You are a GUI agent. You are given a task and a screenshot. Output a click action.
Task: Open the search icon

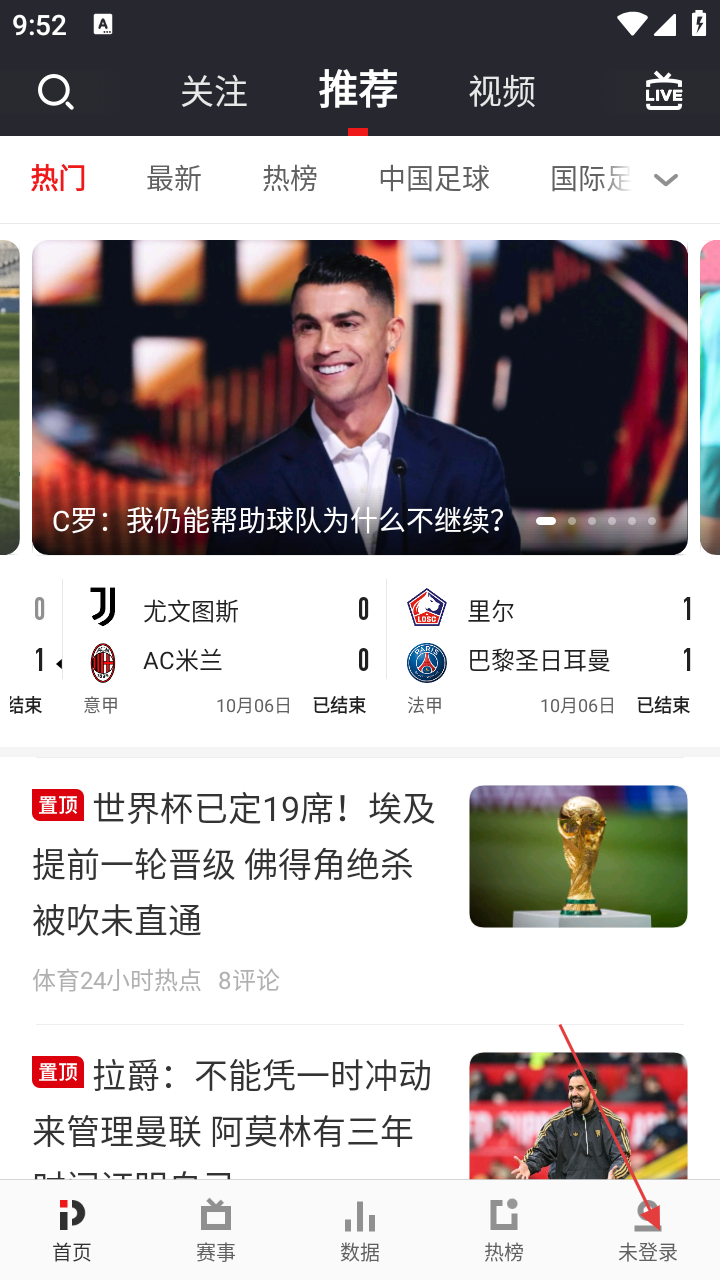(x=56, y=92)
